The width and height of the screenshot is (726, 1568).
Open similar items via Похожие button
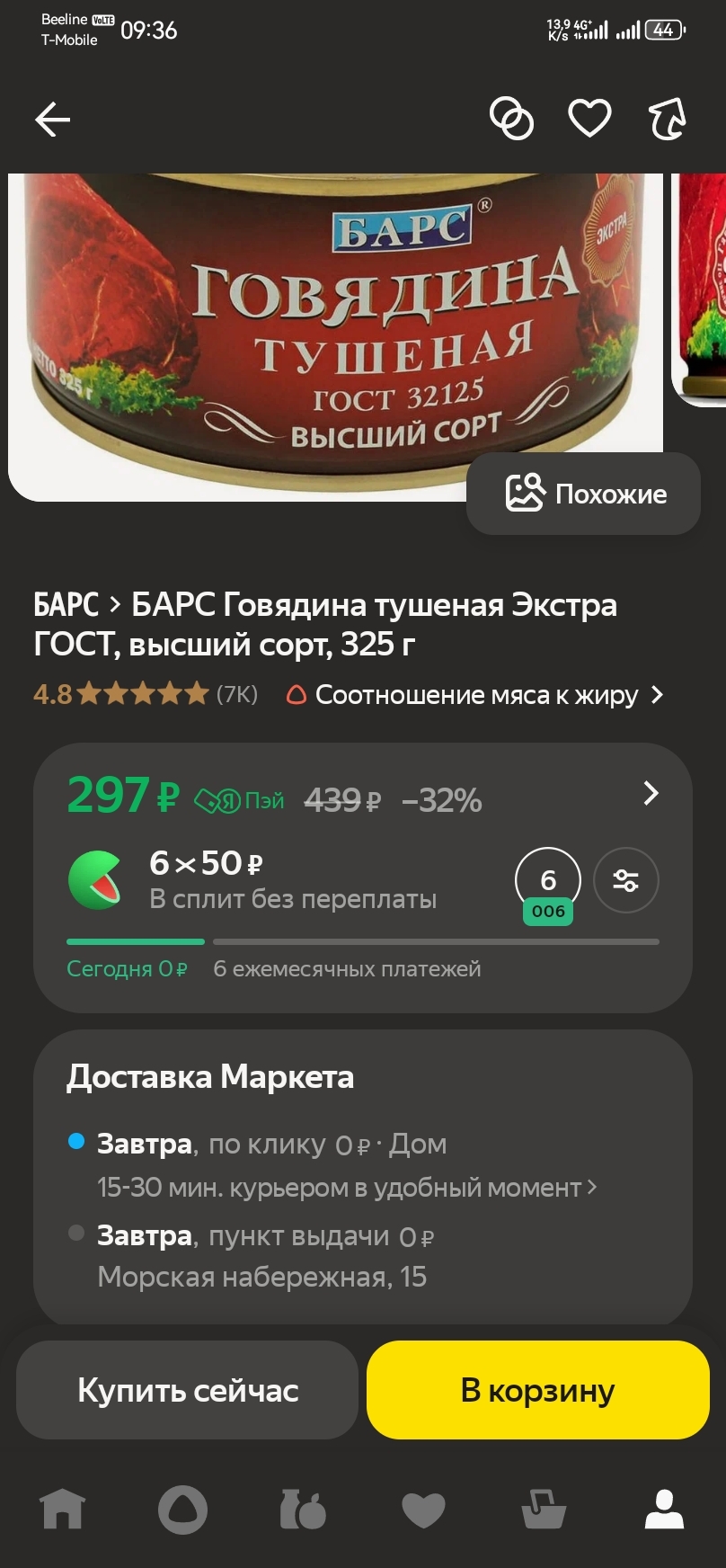[x=584, y=494]
